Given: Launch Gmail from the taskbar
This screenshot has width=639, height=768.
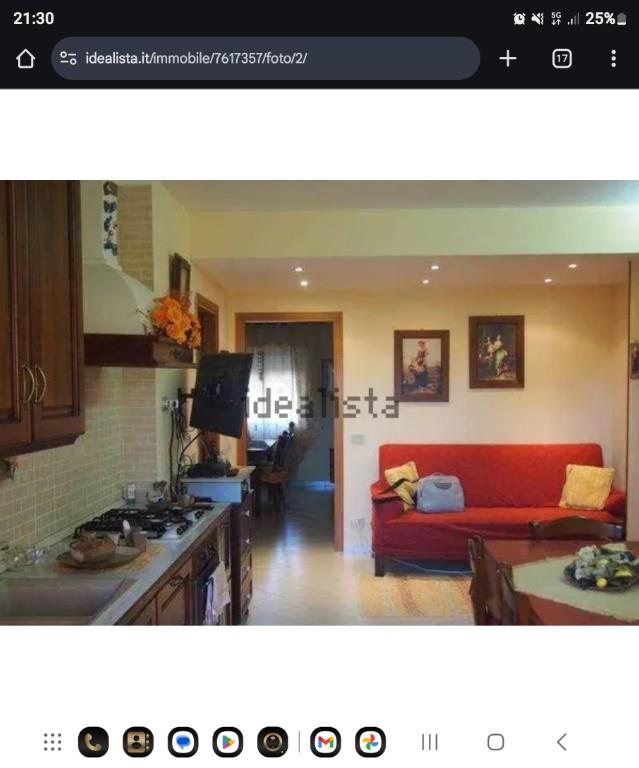Looking at the screenshot, I should pyautogui.click(x=325, y=742).
